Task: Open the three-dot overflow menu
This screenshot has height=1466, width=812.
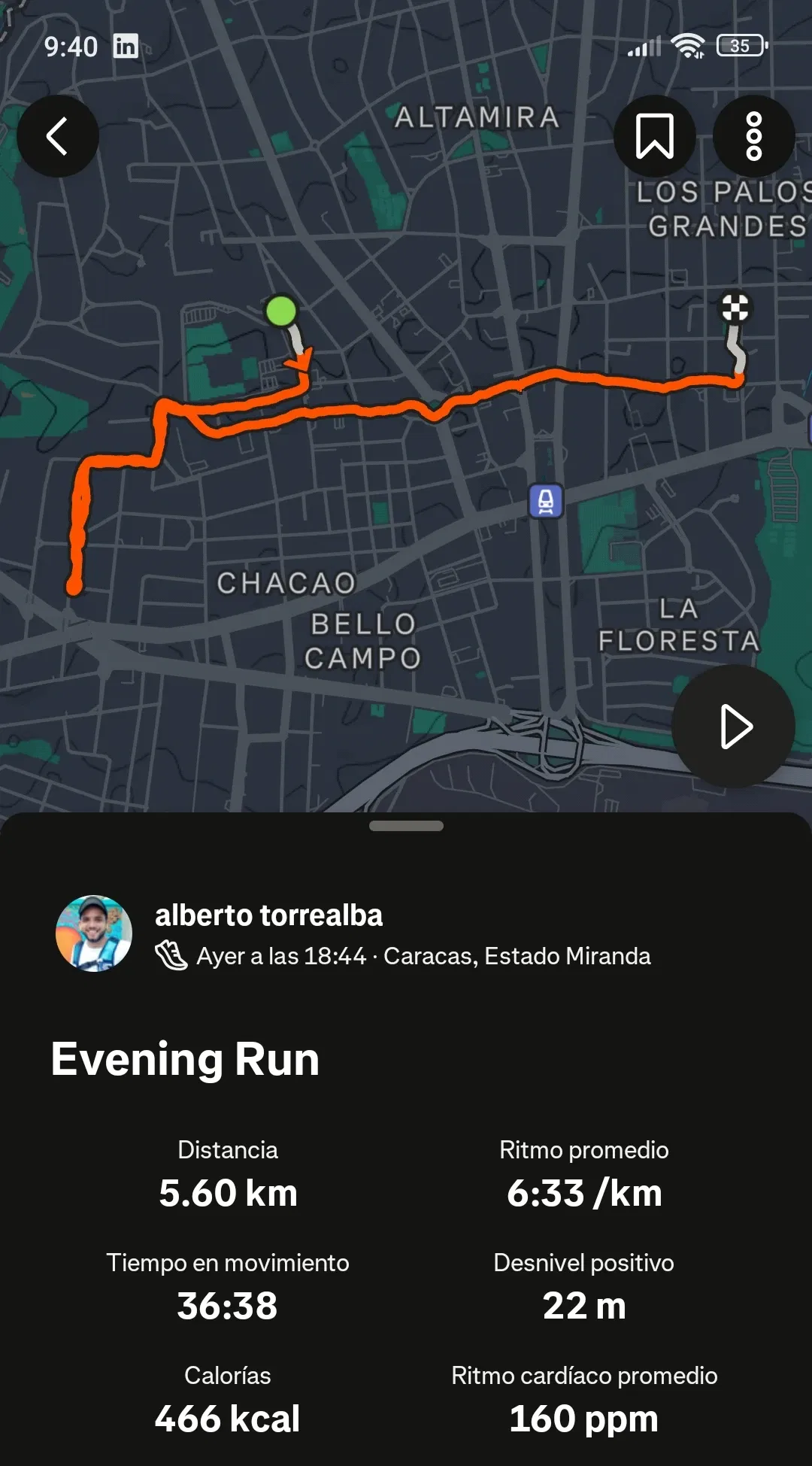Action: [x=753, y=136]
